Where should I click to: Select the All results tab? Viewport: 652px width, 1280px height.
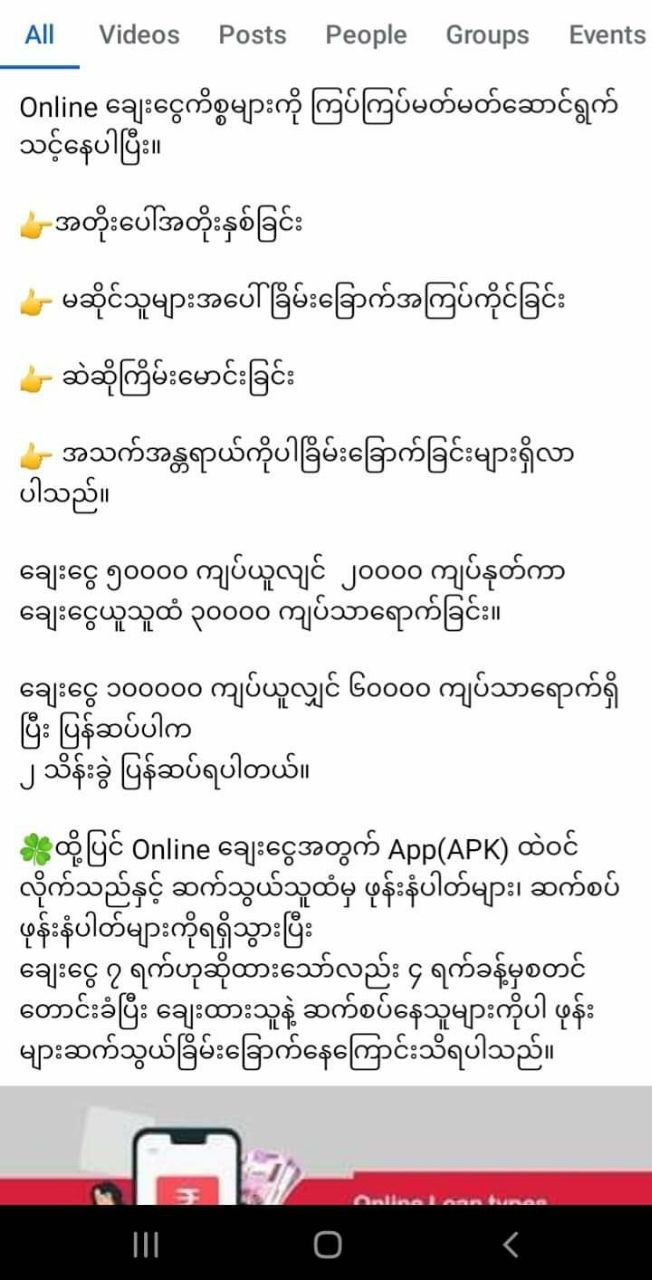click(39, 35)
